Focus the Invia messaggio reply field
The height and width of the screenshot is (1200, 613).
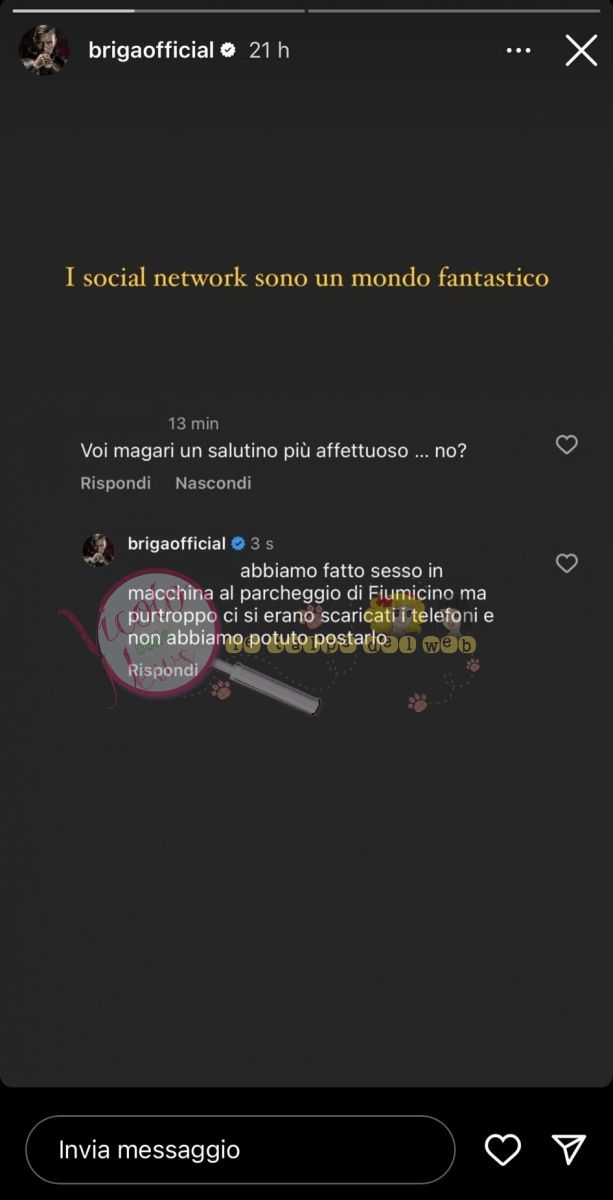point(240,1150)
